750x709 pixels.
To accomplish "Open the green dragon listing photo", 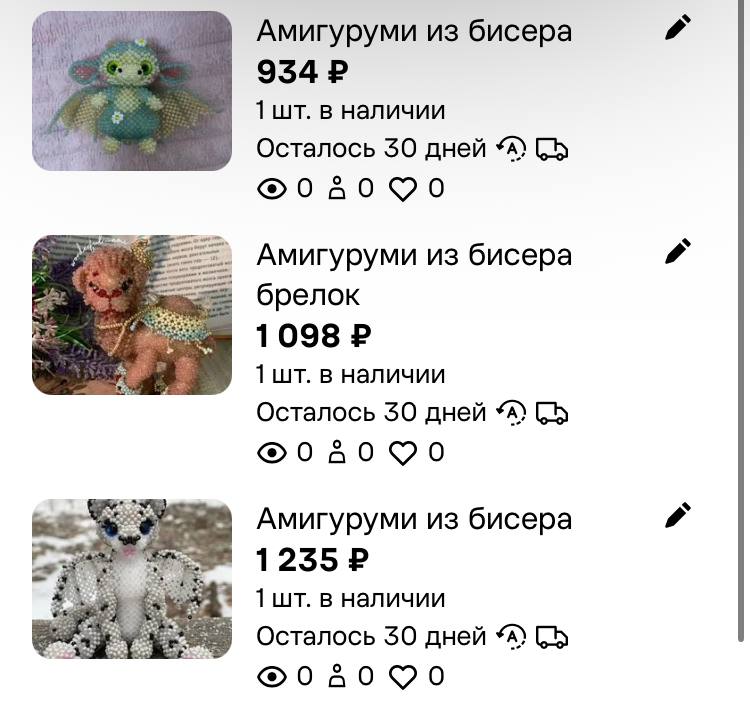I will click(132, 91).
